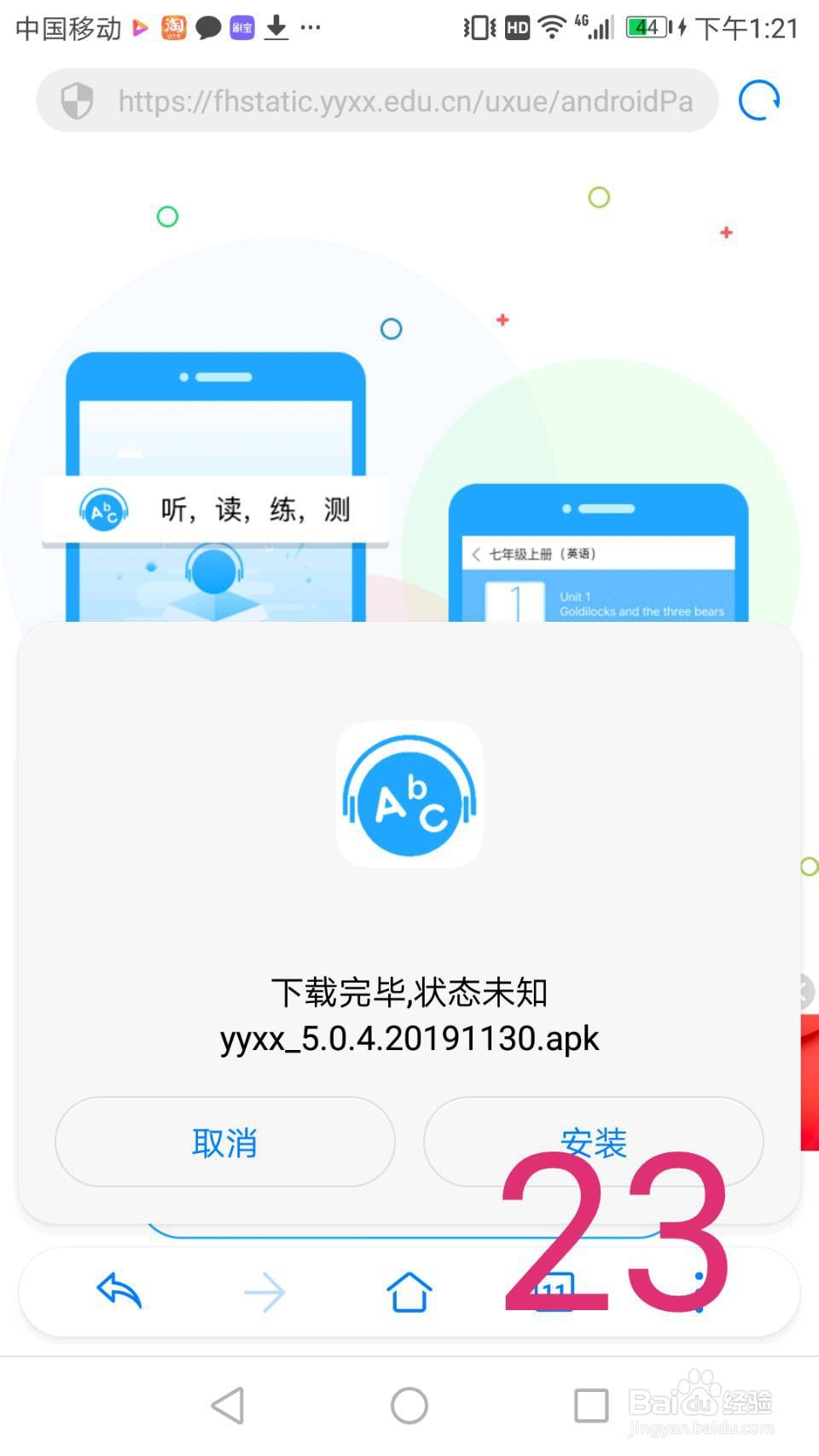Tap the browser forward arrow
This screenshot has width=819, height=1456.
[264, 1293]
